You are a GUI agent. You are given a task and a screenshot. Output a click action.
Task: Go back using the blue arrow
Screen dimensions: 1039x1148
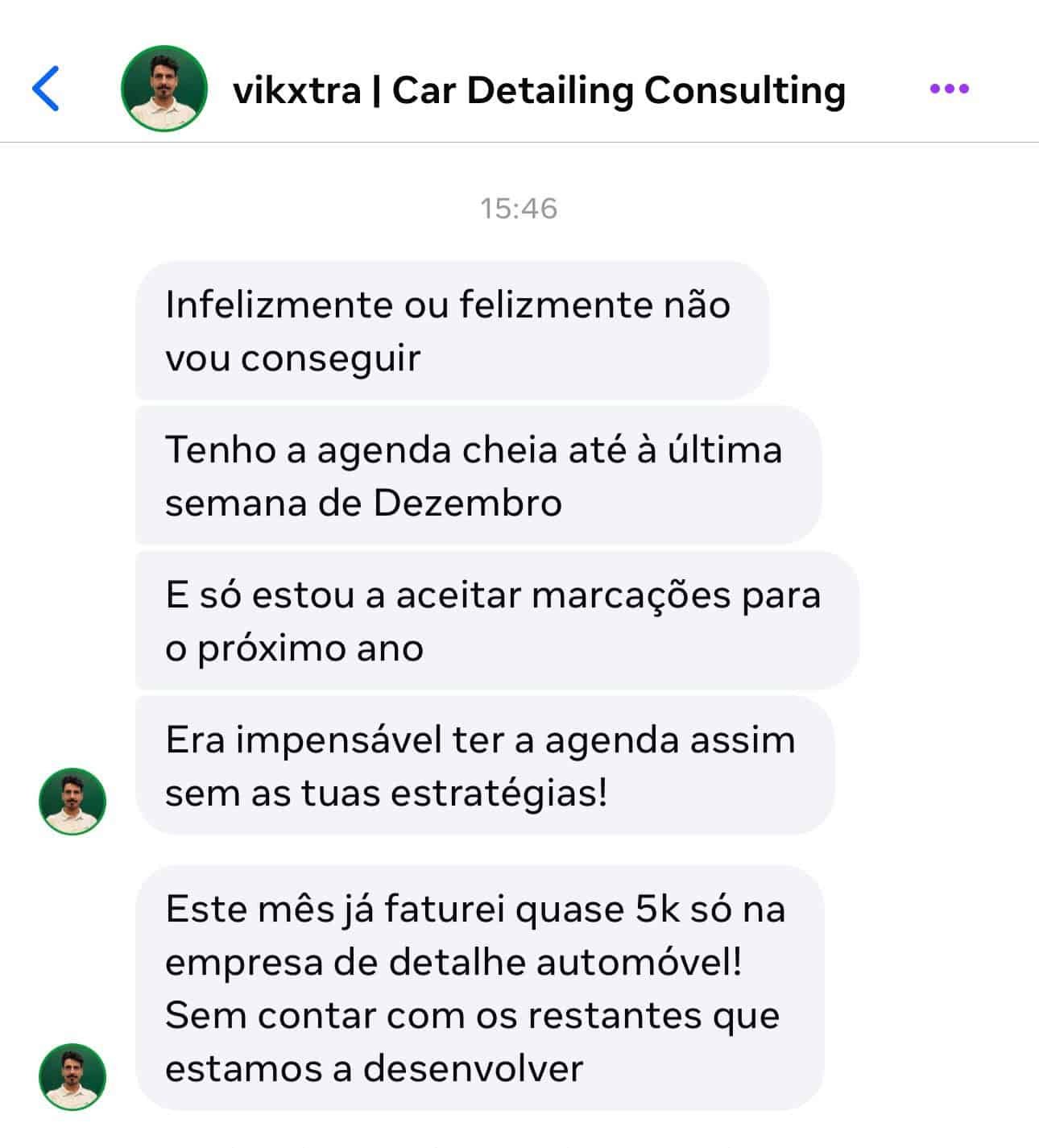point(46,89)
